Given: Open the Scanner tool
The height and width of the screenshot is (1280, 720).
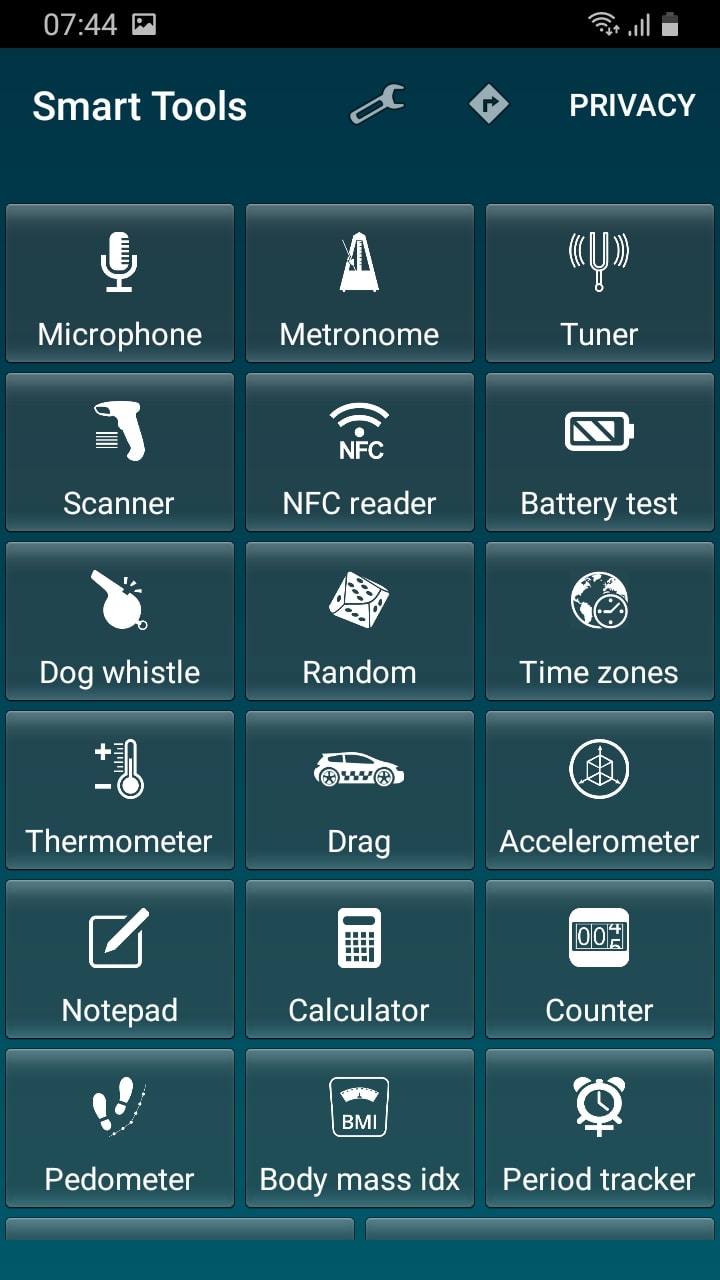Looking at the screenshot, I should [120, 452].
